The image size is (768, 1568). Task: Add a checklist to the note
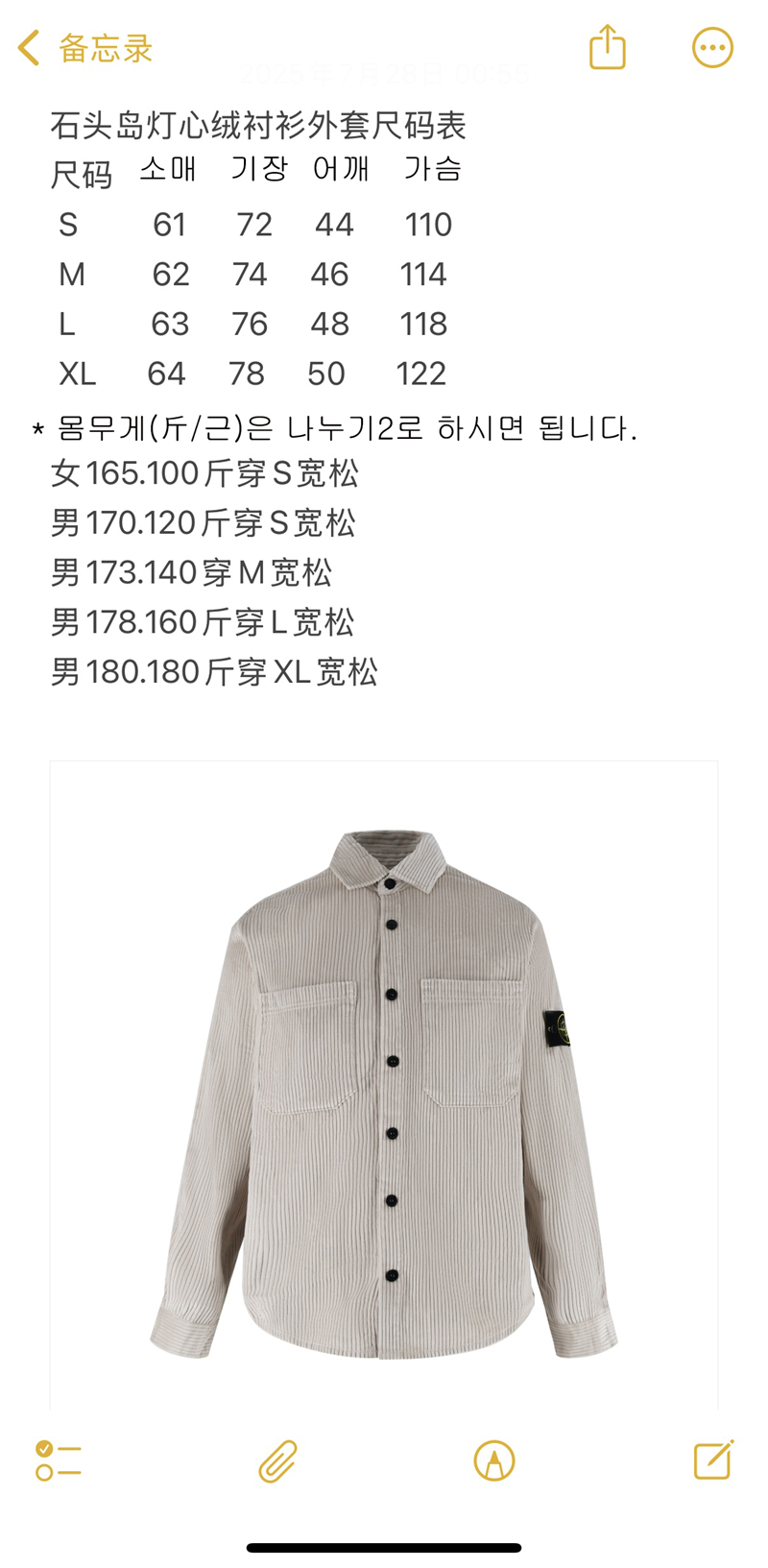pos(59,1460)
